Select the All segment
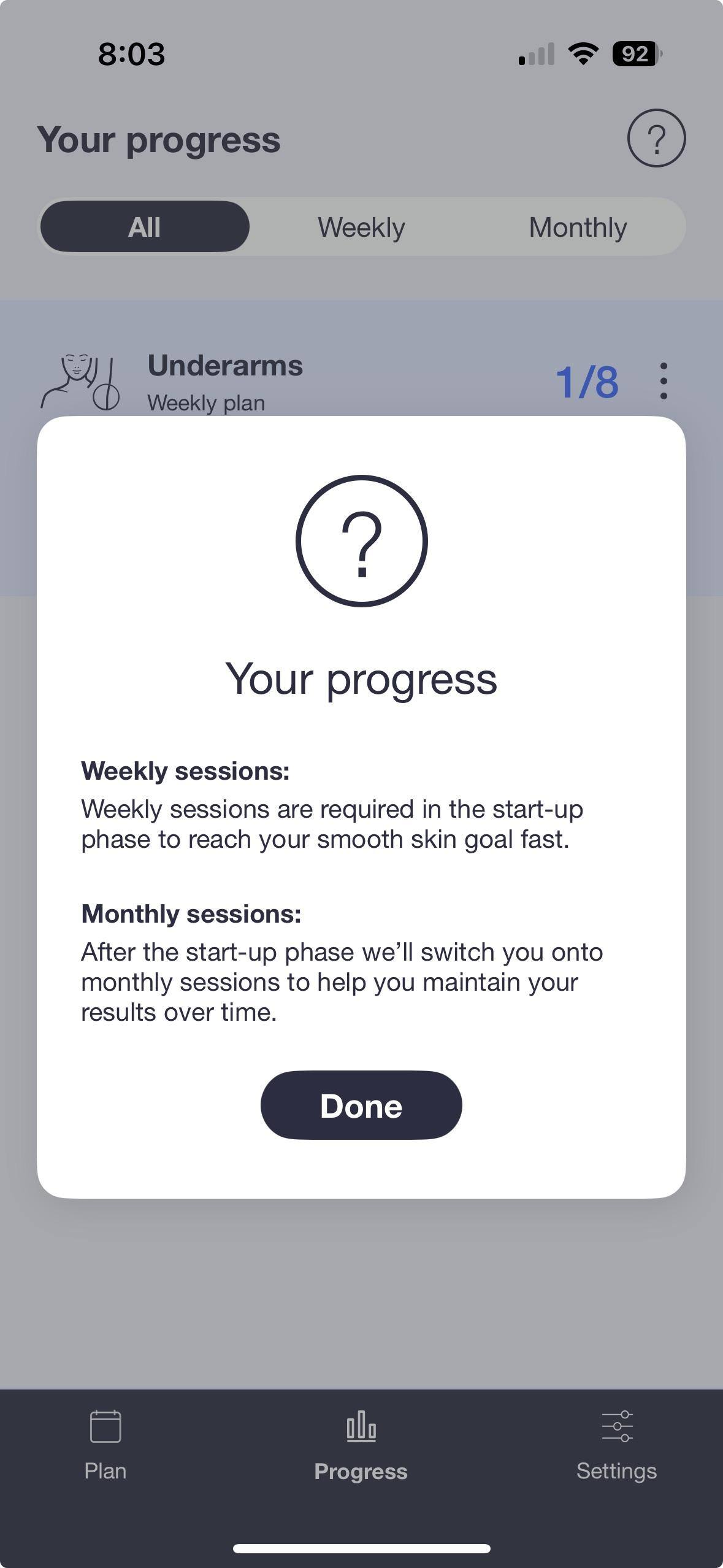Screen dimensions: 723x1568 pos(145,227)
